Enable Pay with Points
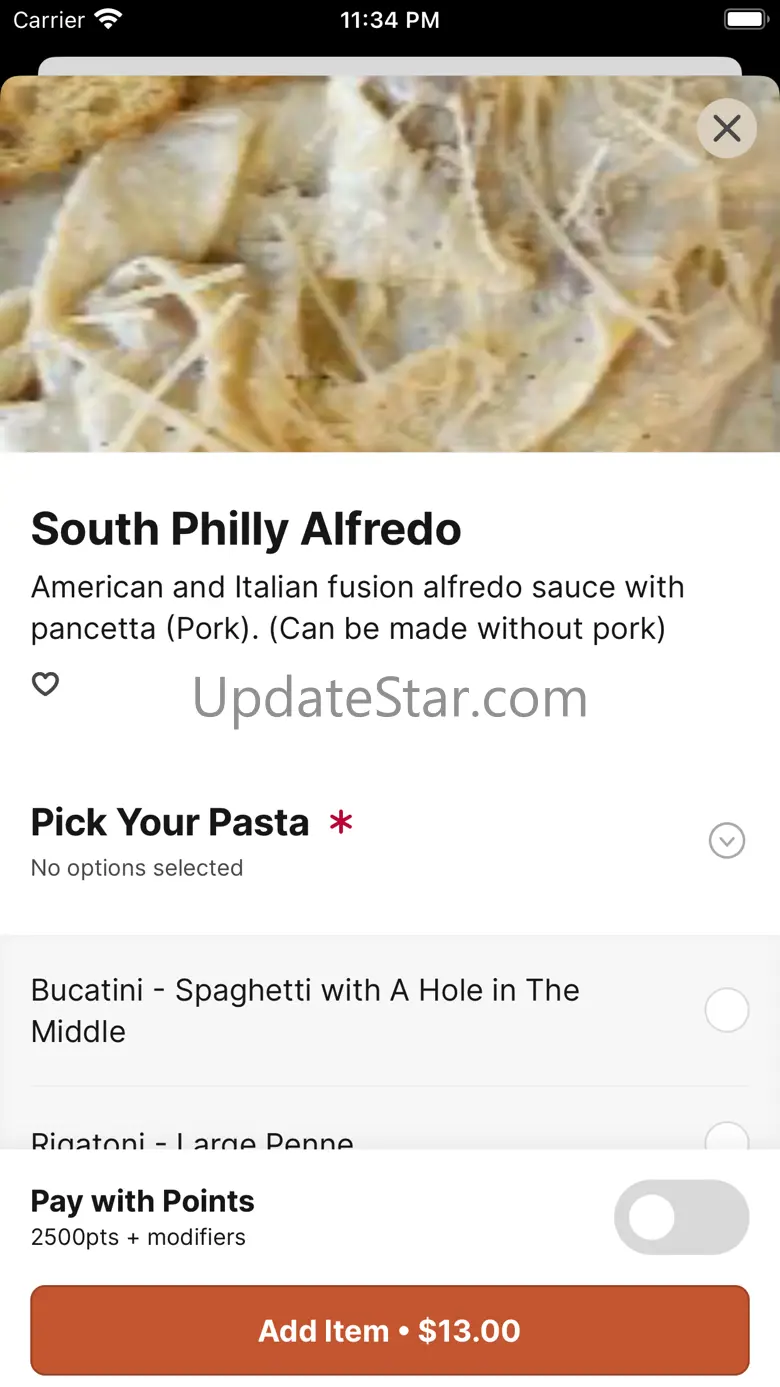This screenshot has width=780, height=1387. coord(681,1217)
